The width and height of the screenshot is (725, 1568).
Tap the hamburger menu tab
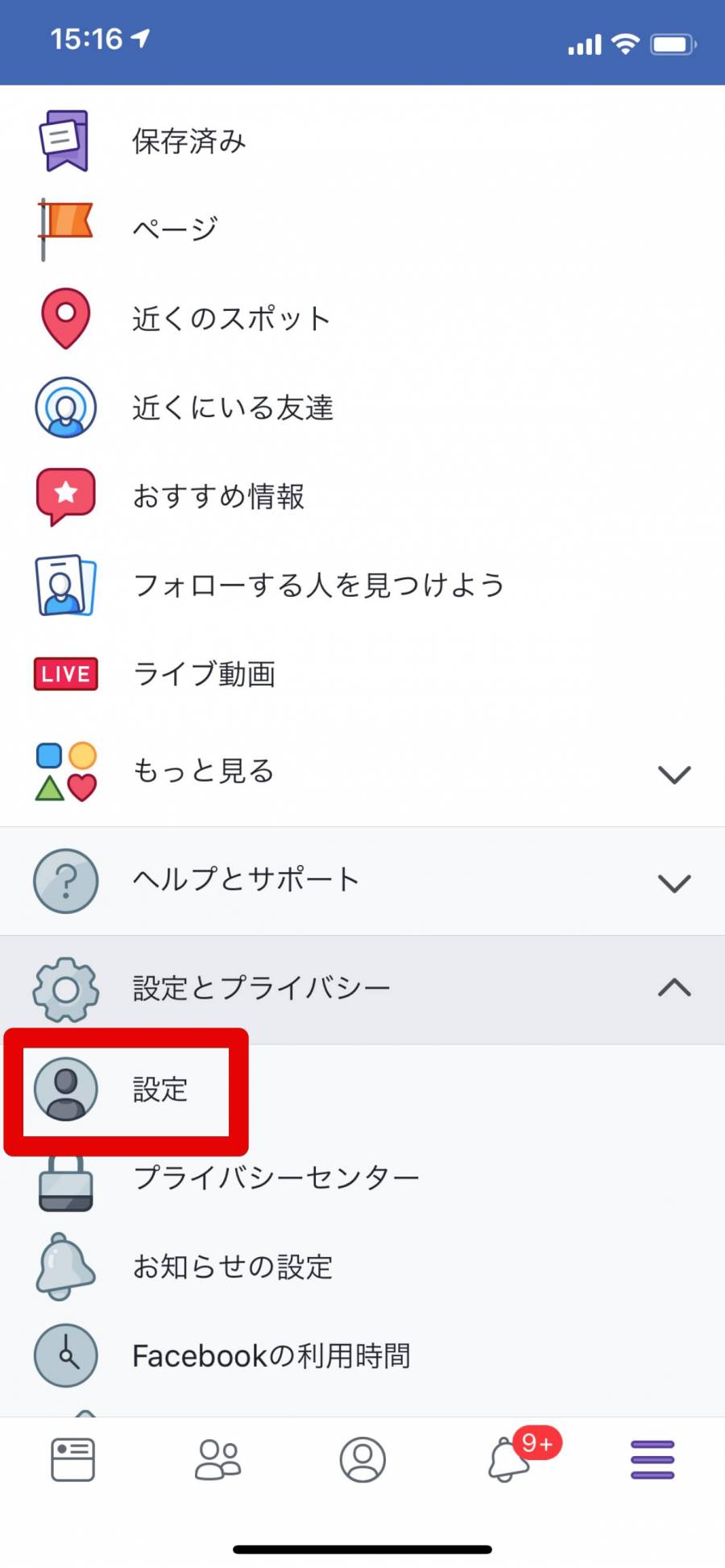tap(652, 1459)
